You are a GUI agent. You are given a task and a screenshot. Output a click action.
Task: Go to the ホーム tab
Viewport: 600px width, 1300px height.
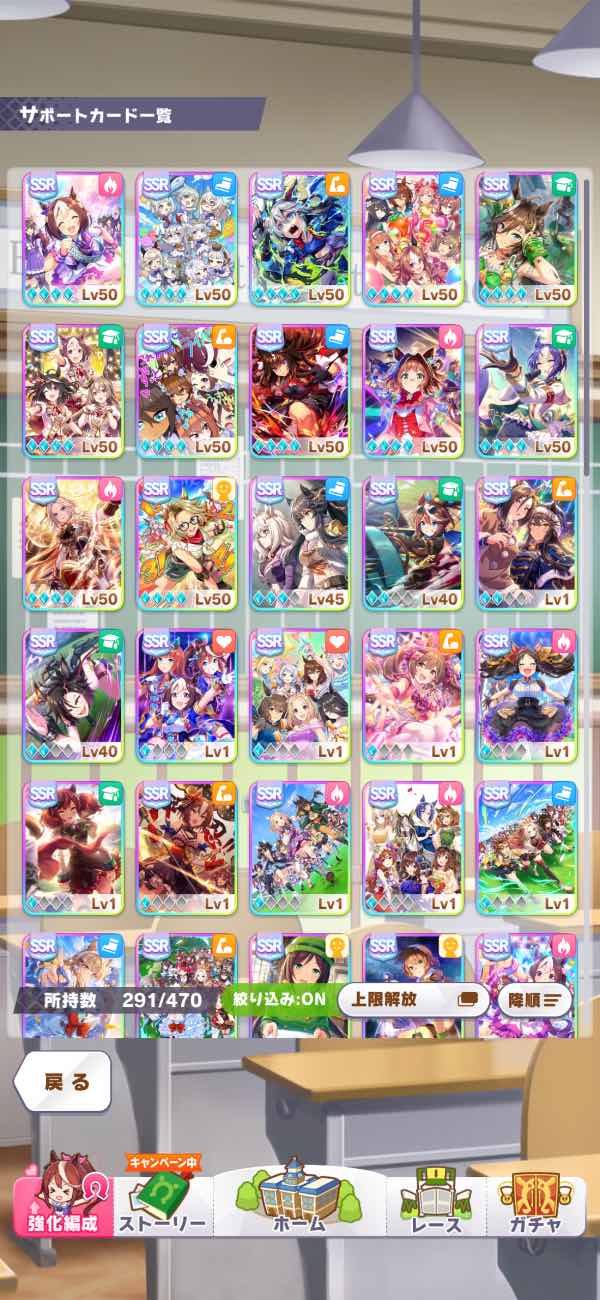click(x=300, y=1200)
